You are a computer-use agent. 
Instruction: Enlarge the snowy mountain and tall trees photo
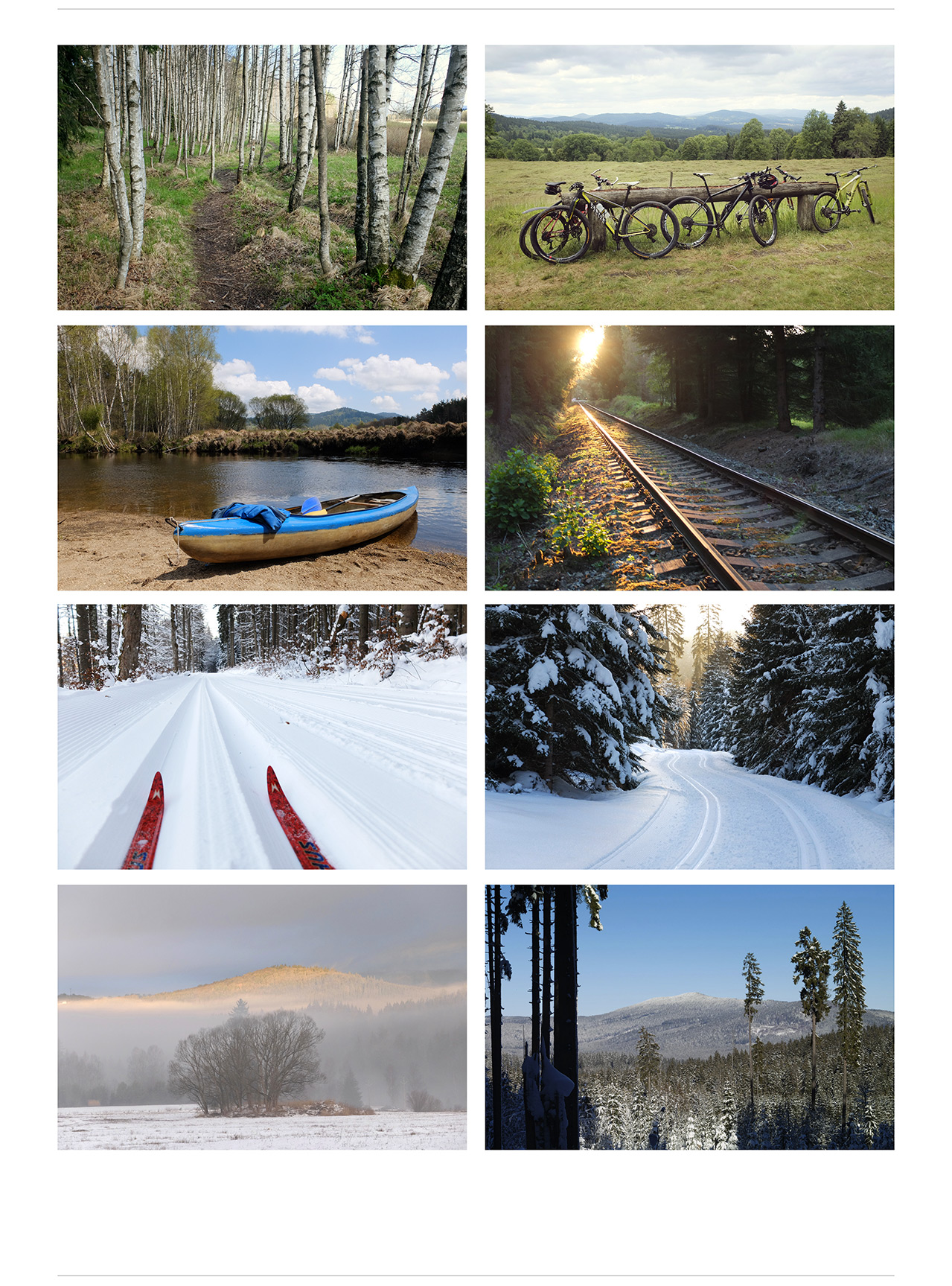coord(689,1016)
